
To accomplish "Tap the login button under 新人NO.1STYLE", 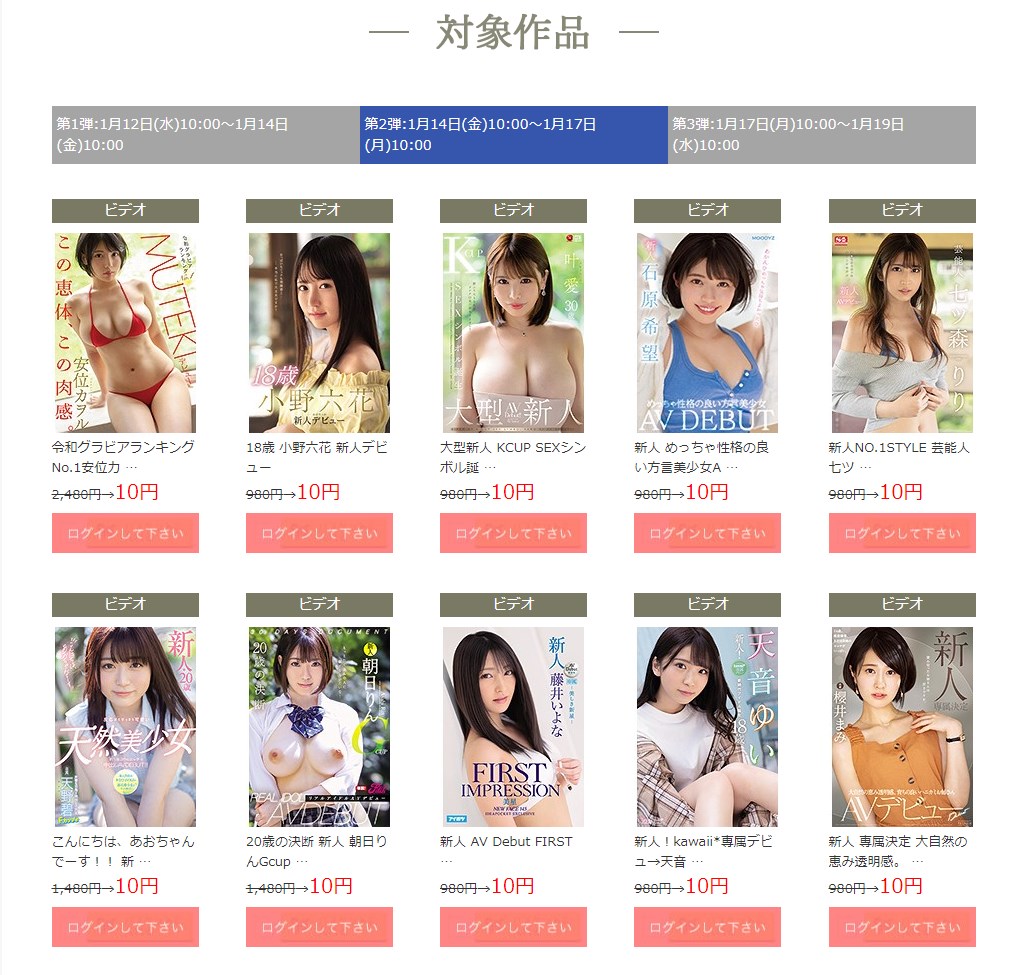I will click(x=901, y=533).
